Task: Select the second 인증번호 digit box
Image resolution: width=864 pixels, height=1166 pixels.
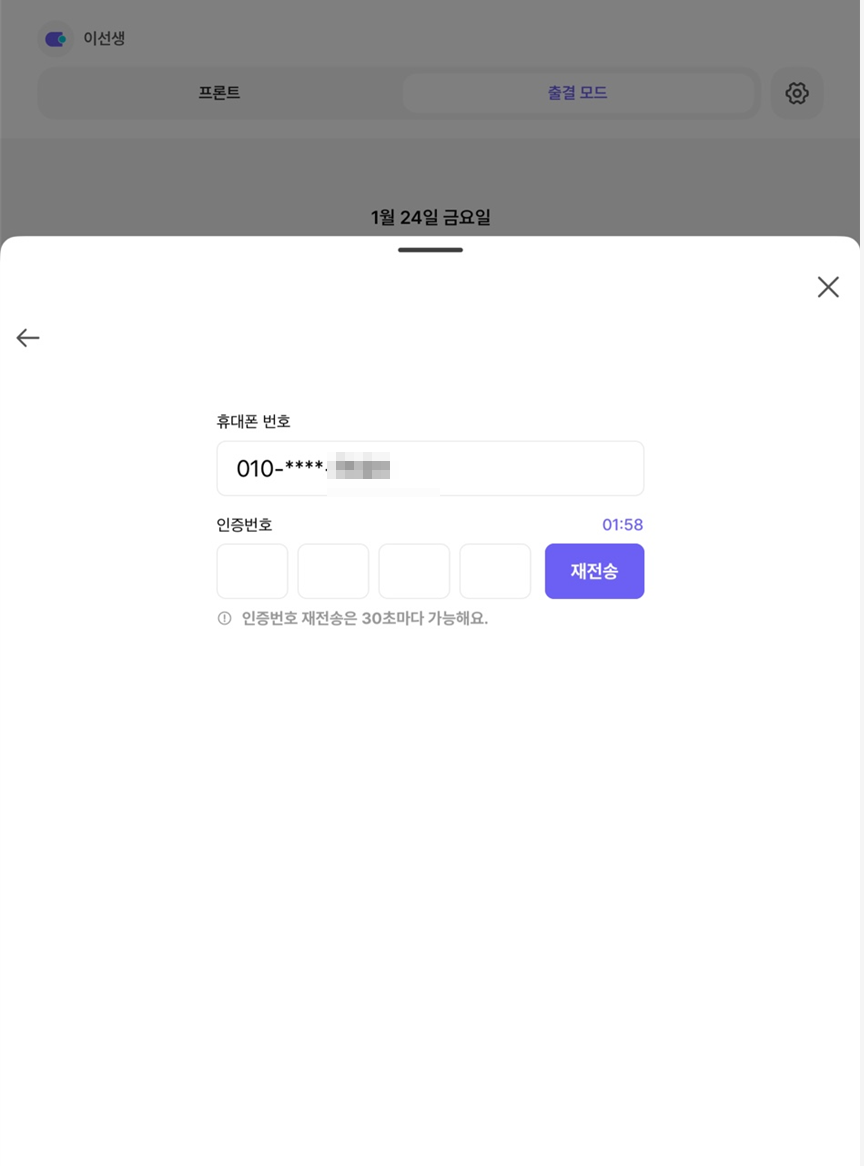Action: pyautogui.click(x=333, y=571)
